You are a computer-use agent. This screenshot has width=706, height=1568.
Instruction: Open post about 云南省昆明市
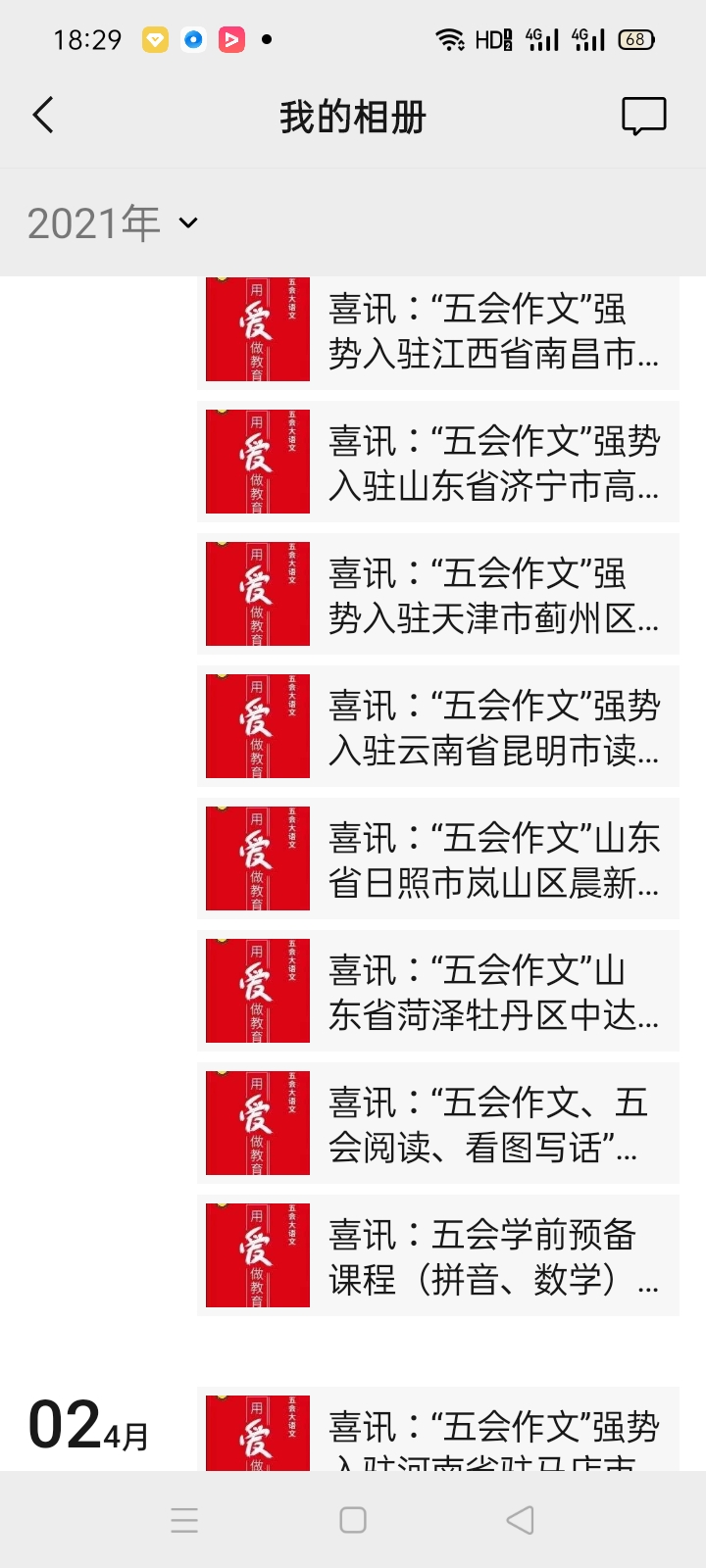click(x=438, y=727)
